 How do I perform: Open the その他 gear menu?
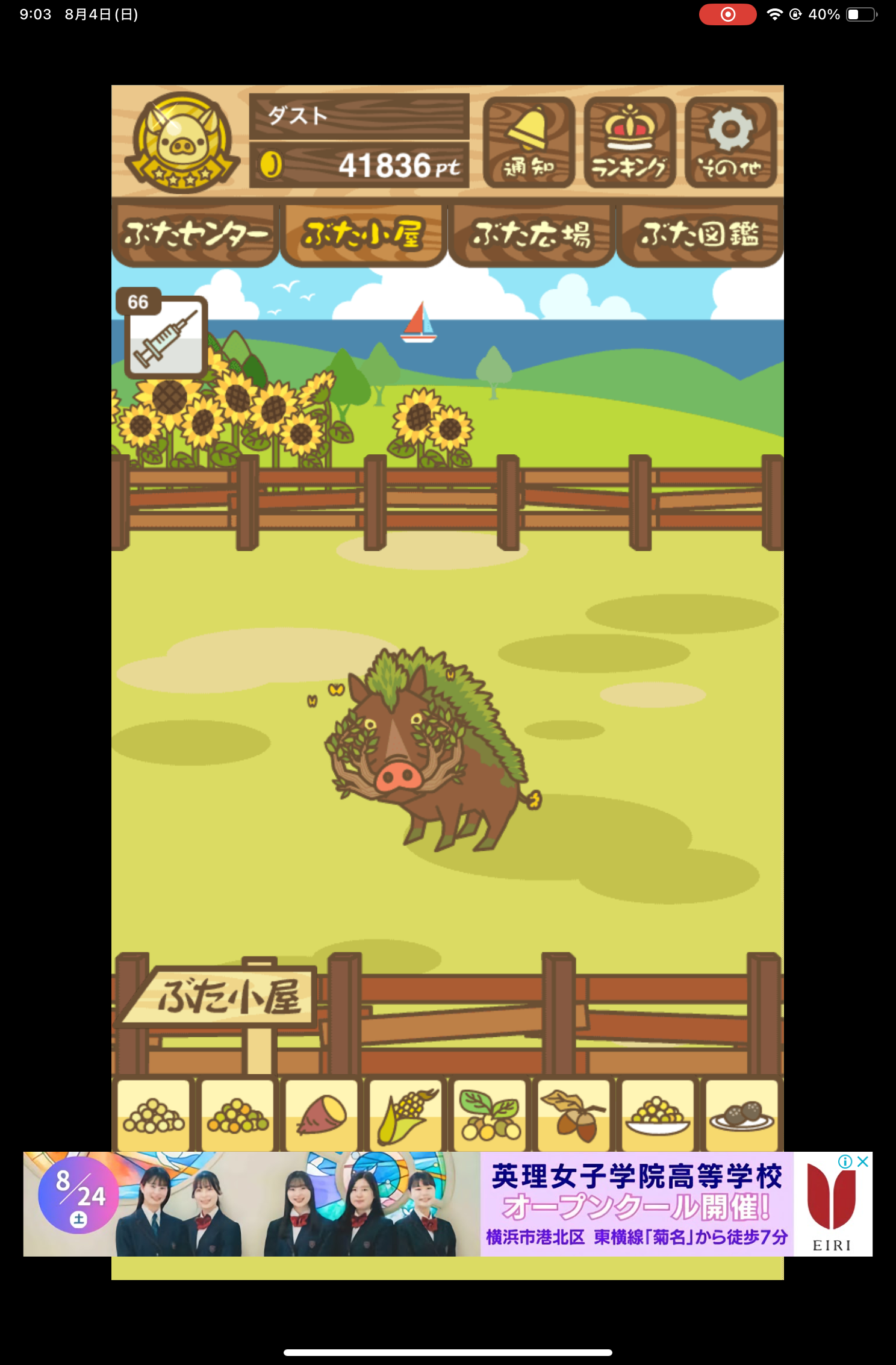click(x=730, y=142)
